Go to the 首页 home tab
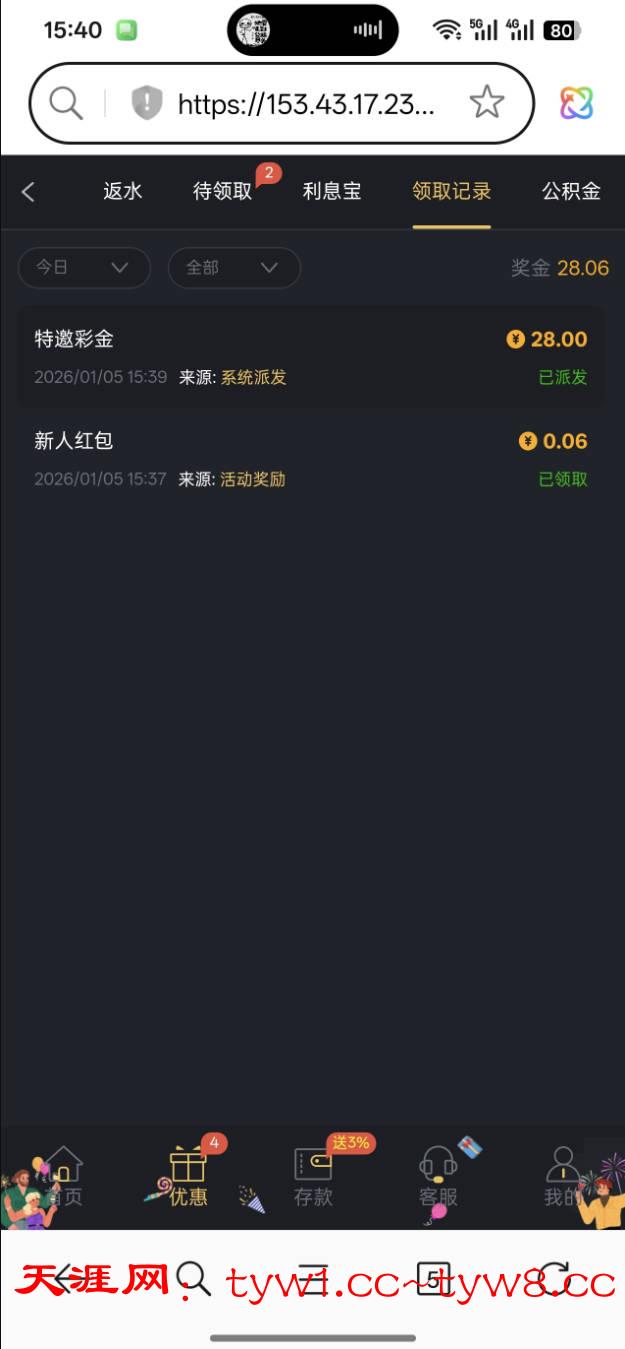Viewport: 625px width, 1349px height. point(64,1177)
